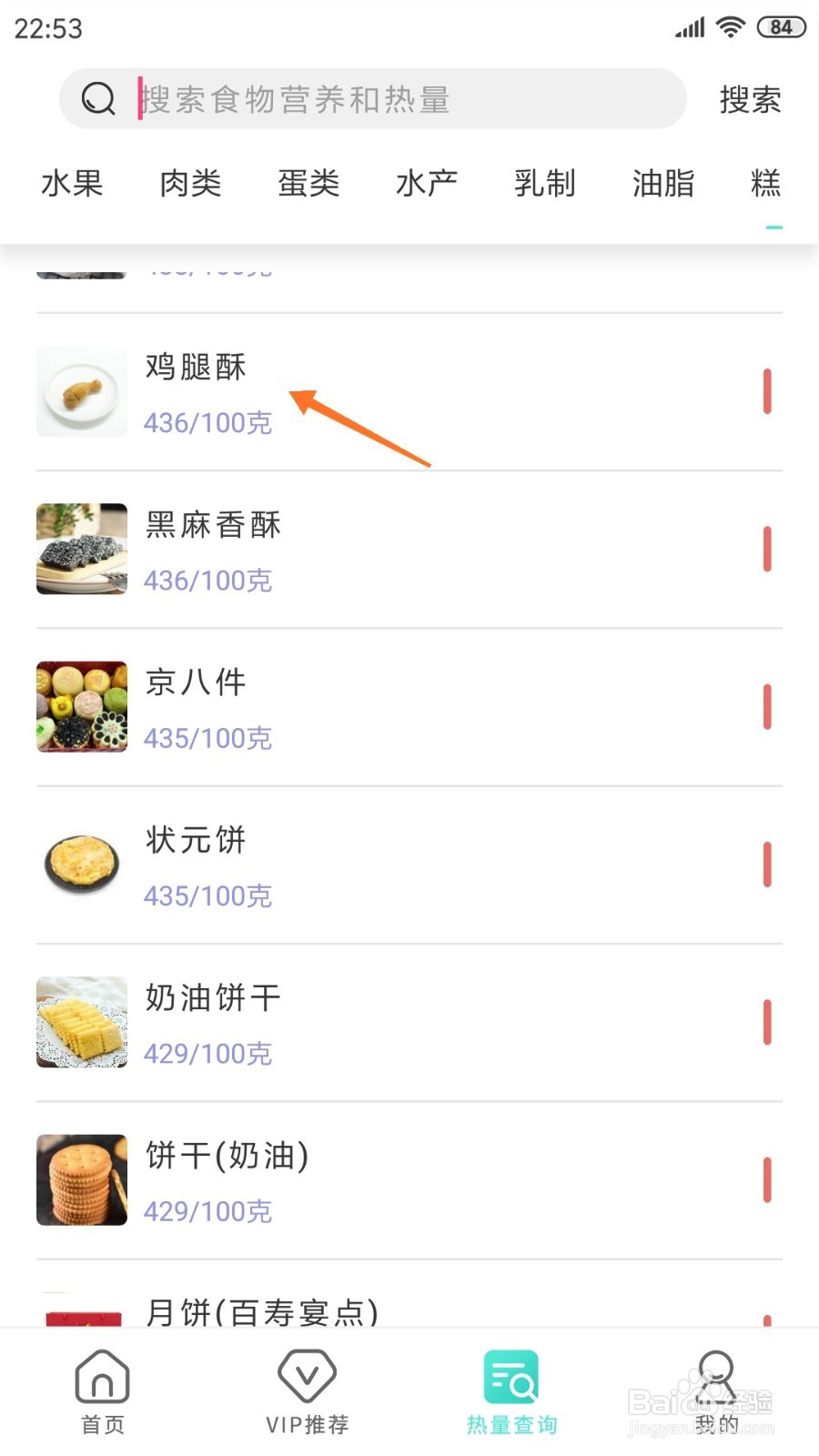Image resolution: width=819 pixels, height=1456 pixels.
Task: Tap the 搜索 button
Action: point(750,99)
